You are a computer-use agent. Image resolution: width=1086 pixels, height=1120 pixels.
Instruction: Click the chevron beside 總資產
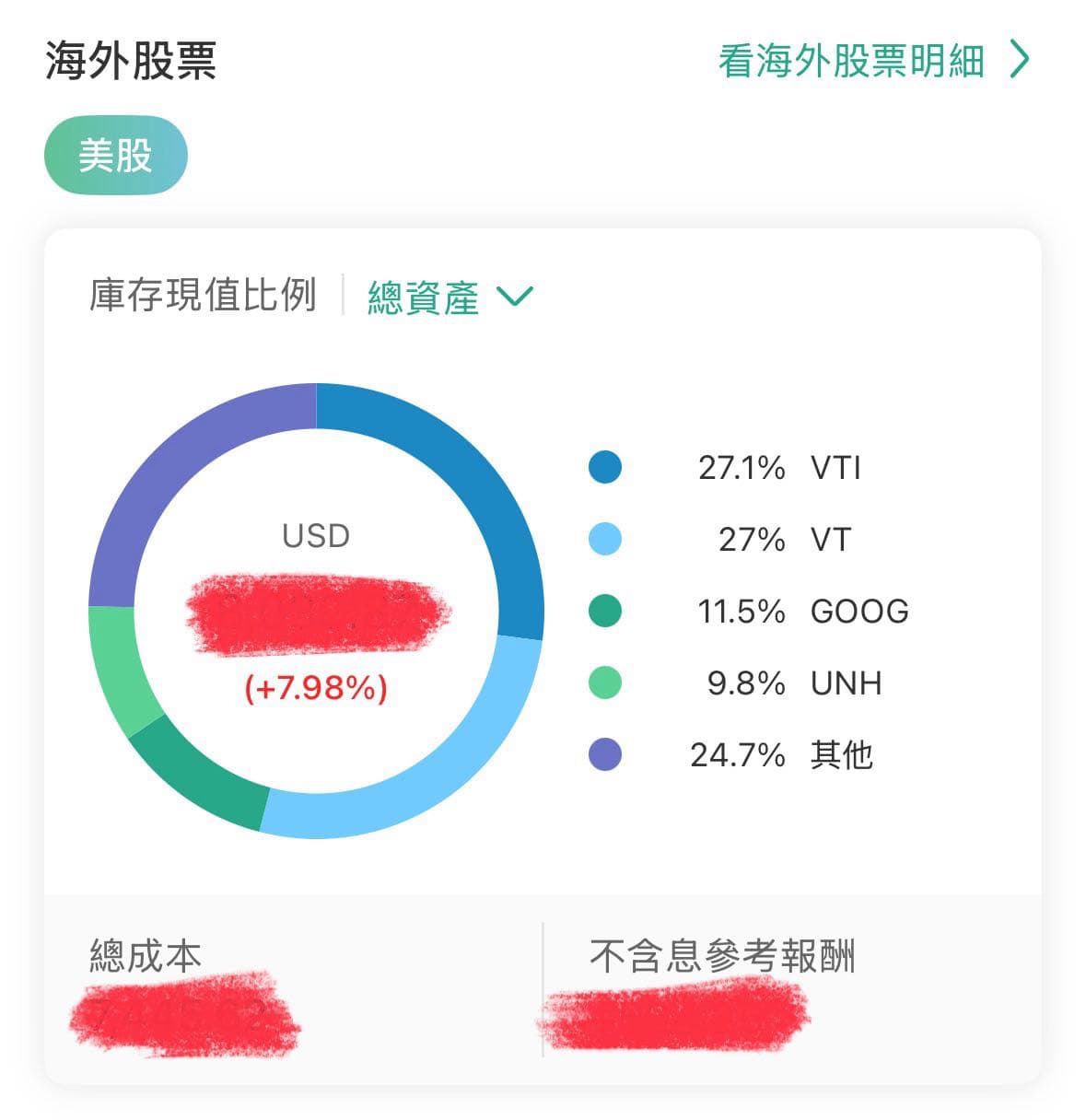(x=516, y=297)
